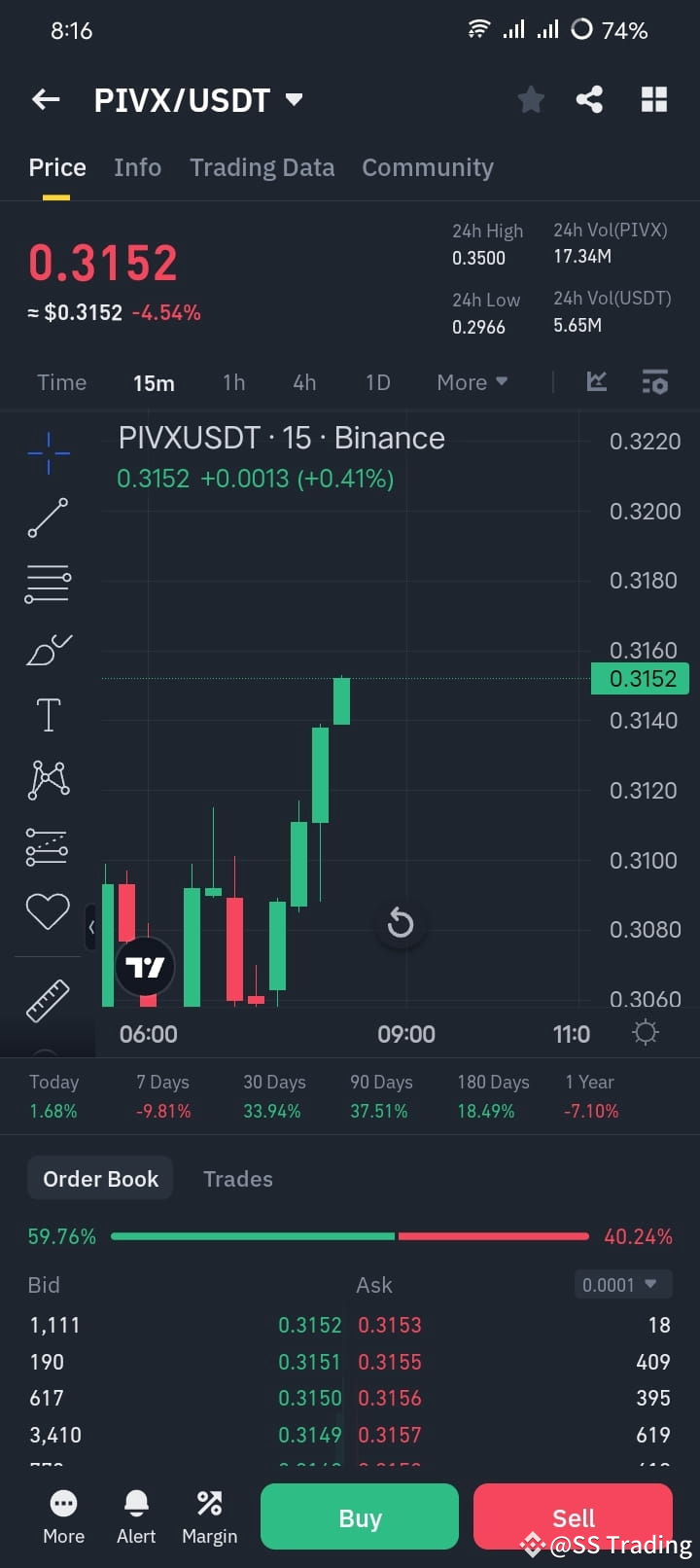
Task: Toggle PIVX/USDT as a favorite with the star
Action: [x=531, y=99]
